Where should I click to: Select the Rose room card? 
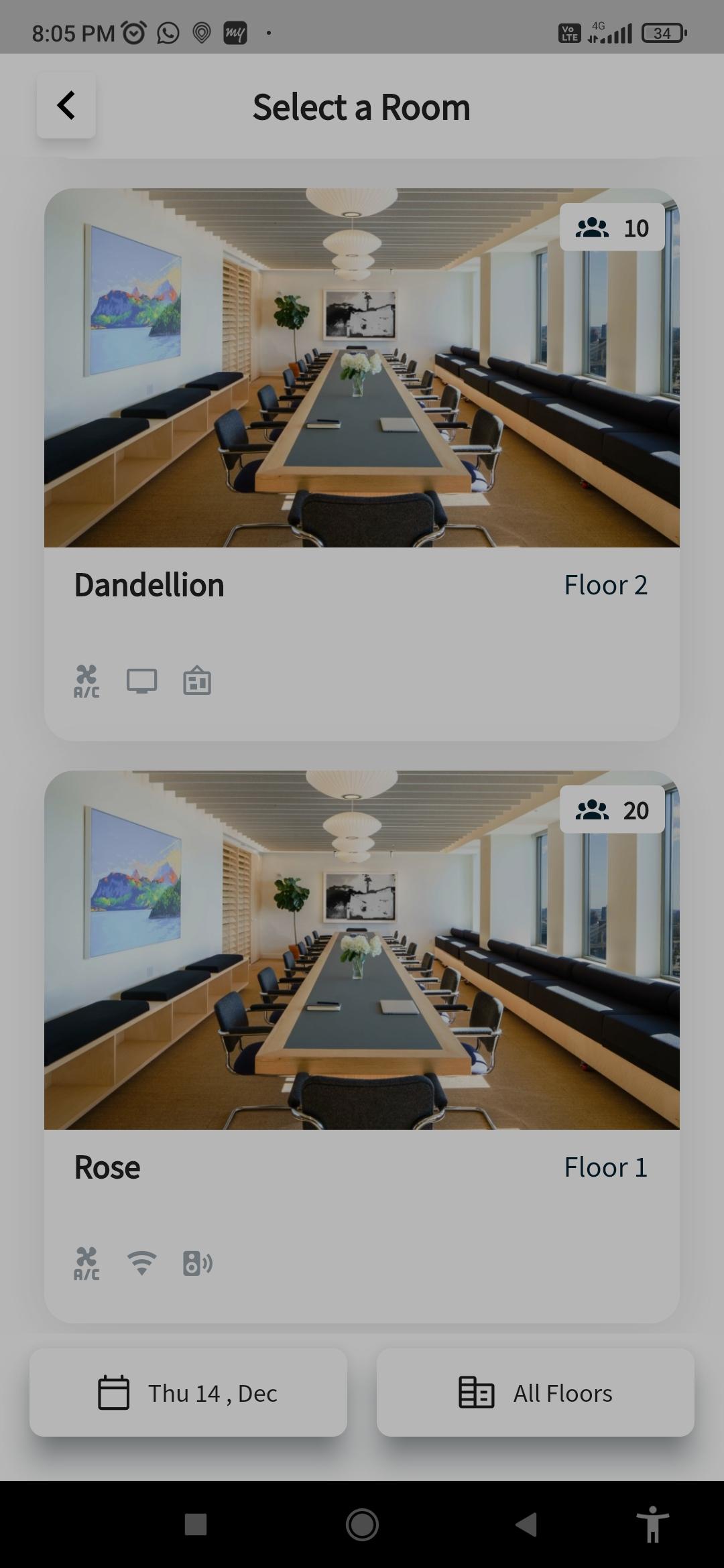[x=362, y=1045]
